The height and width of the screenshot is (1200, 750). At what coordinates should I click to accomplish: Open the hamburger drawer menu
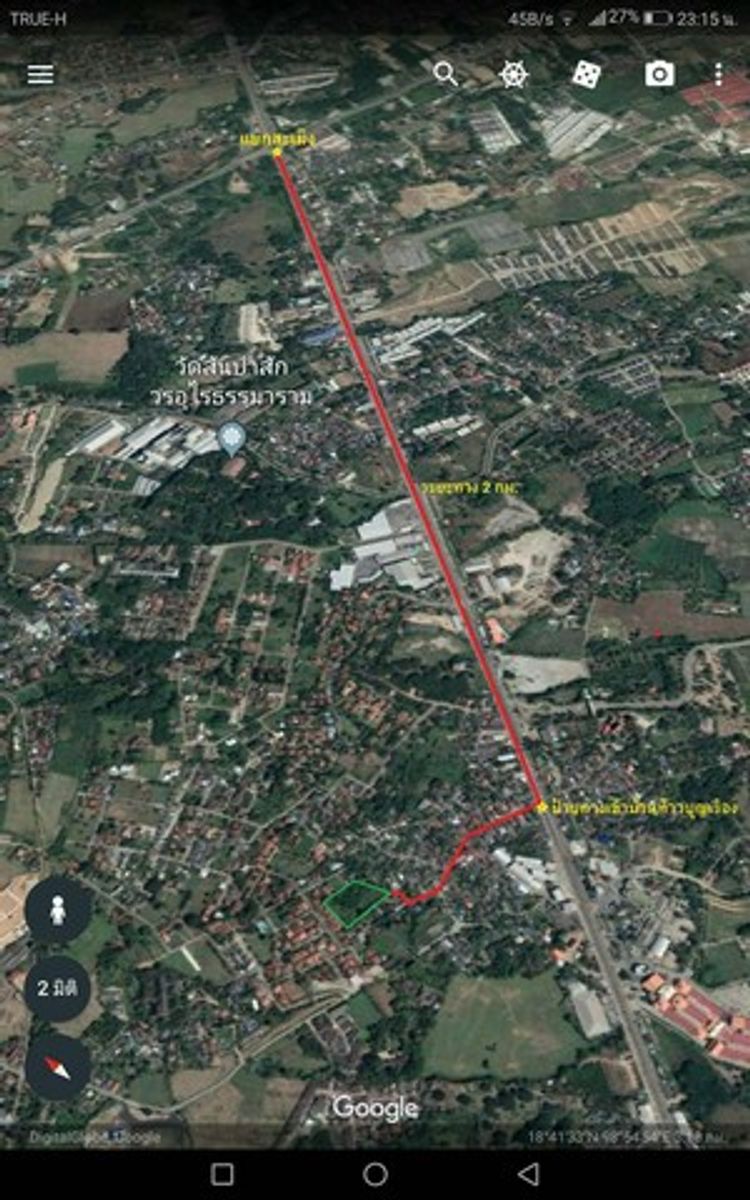point(40,75)
